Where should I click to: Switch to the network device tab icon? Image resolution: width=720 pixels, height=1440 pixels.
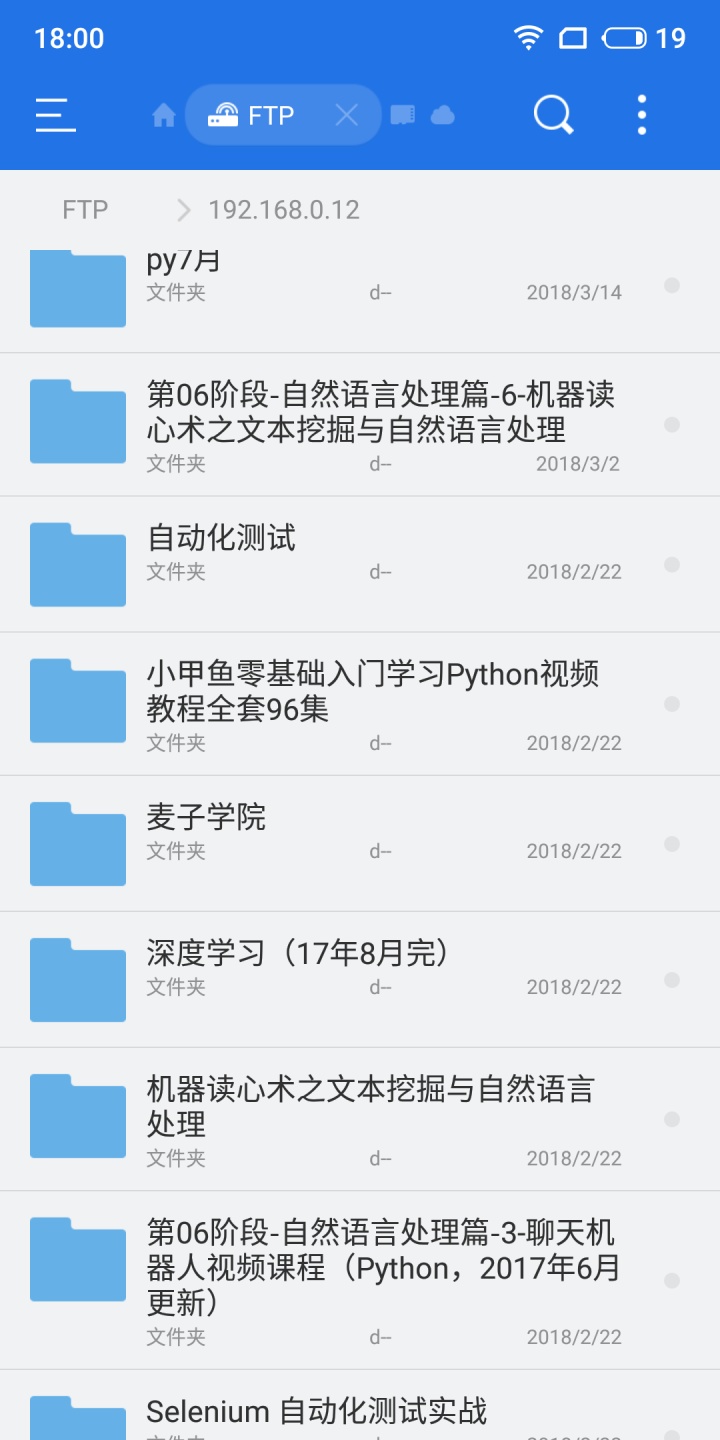point(402,116)
